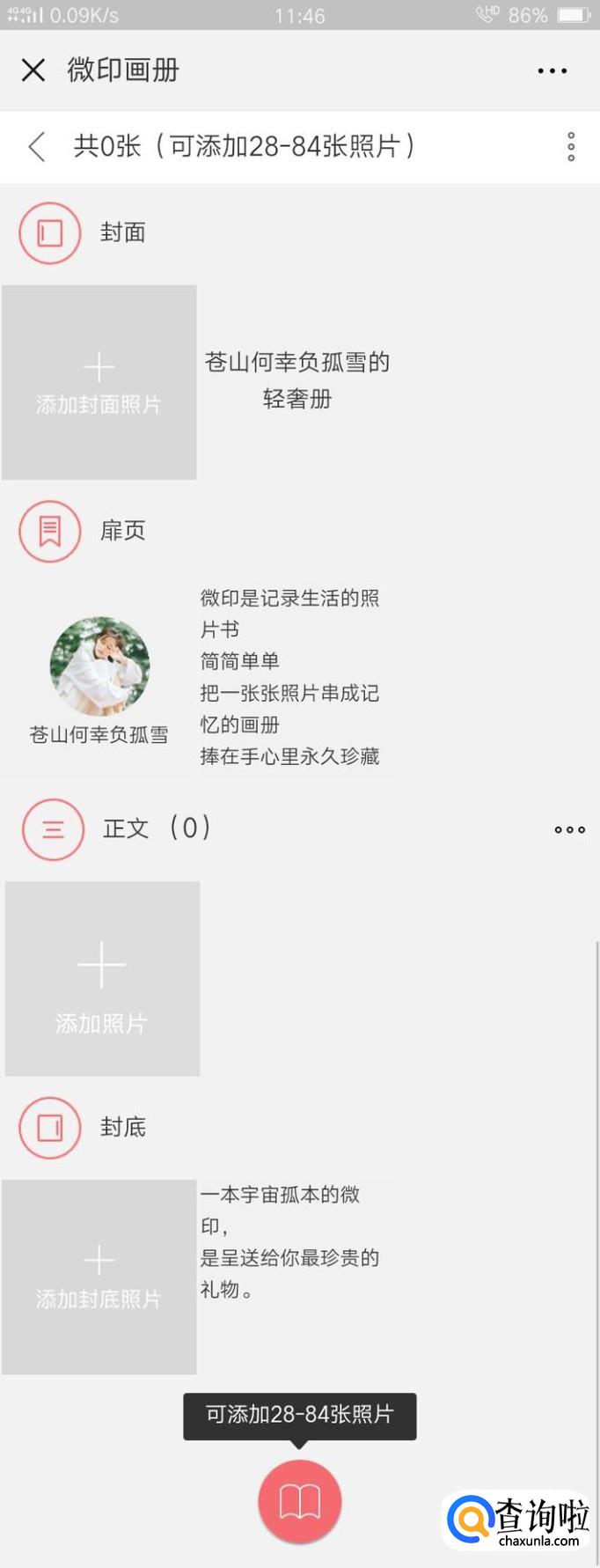Open the vertical dots options menu
The image size is (600, 1568).
click(x=571, y=146)
